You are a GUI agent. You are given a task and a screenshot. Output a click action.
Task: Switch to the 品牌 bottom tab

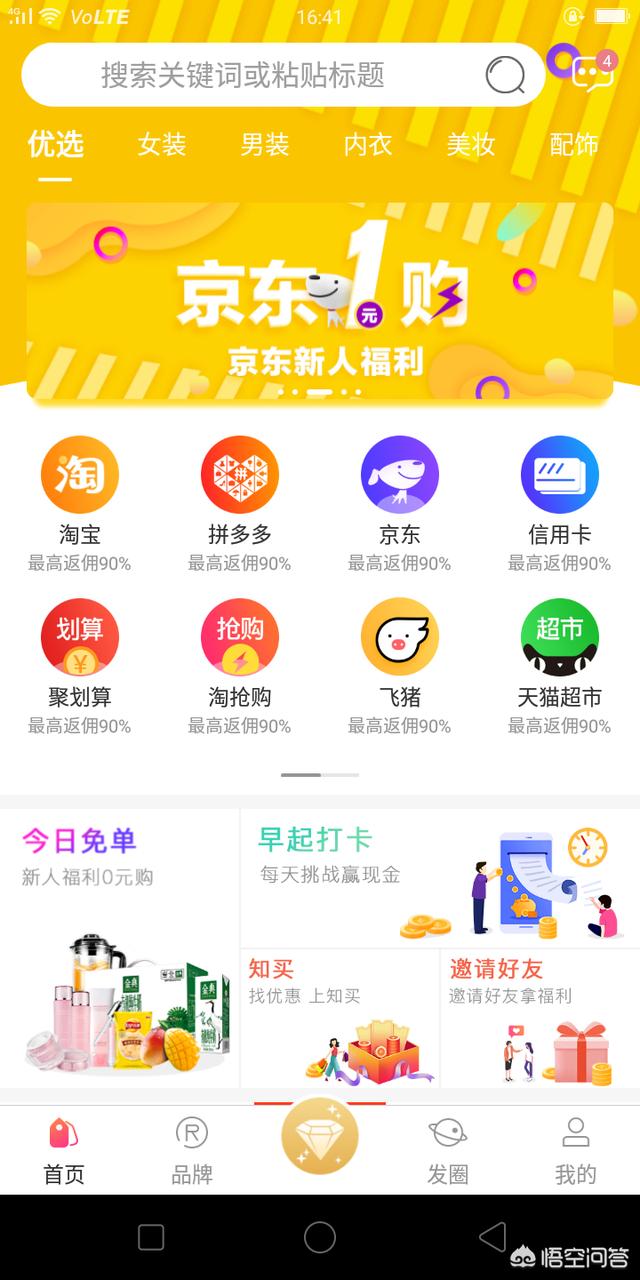(192, 1151)
